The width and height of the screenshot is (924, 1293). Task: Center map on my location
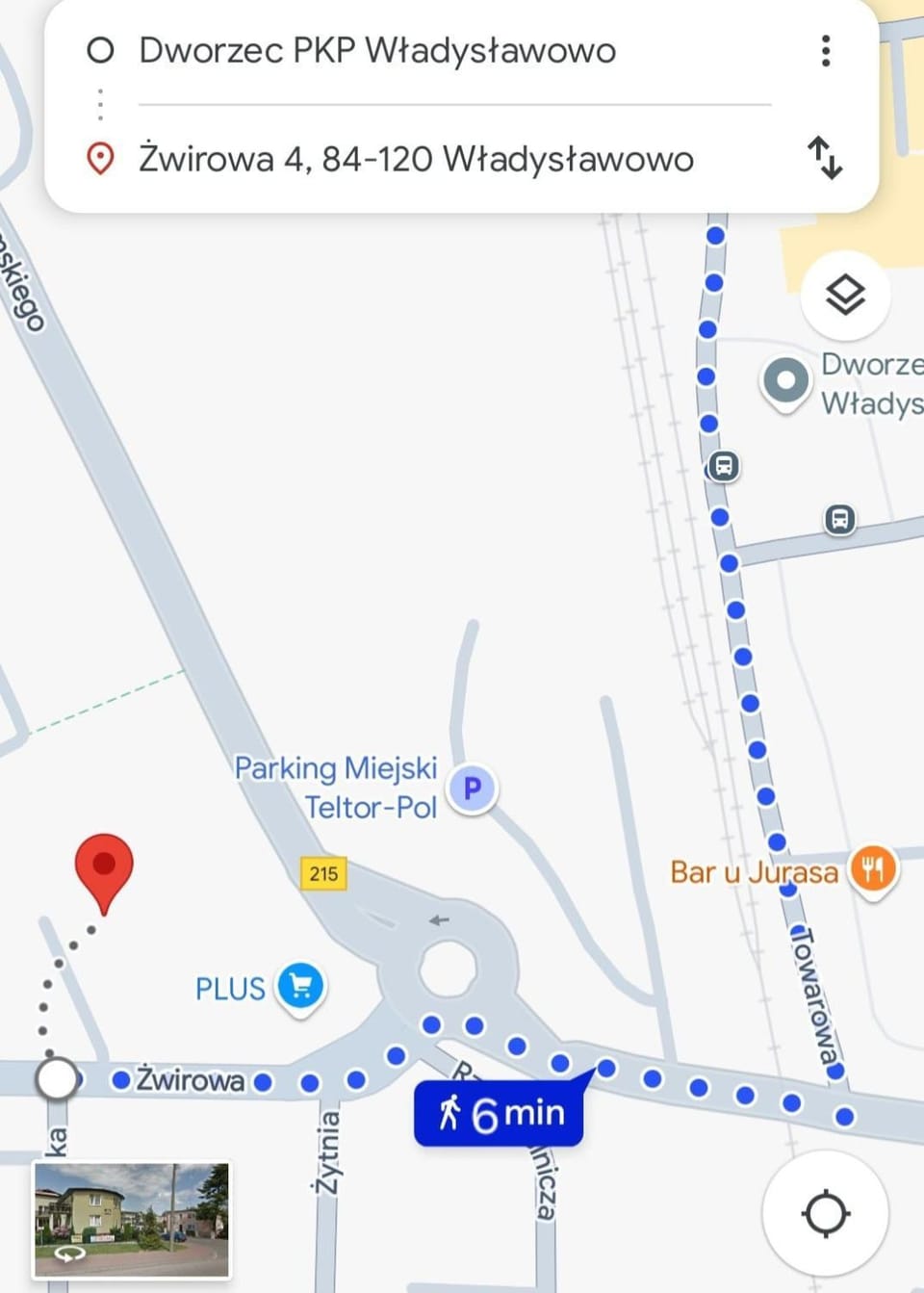click(825, 1213)
